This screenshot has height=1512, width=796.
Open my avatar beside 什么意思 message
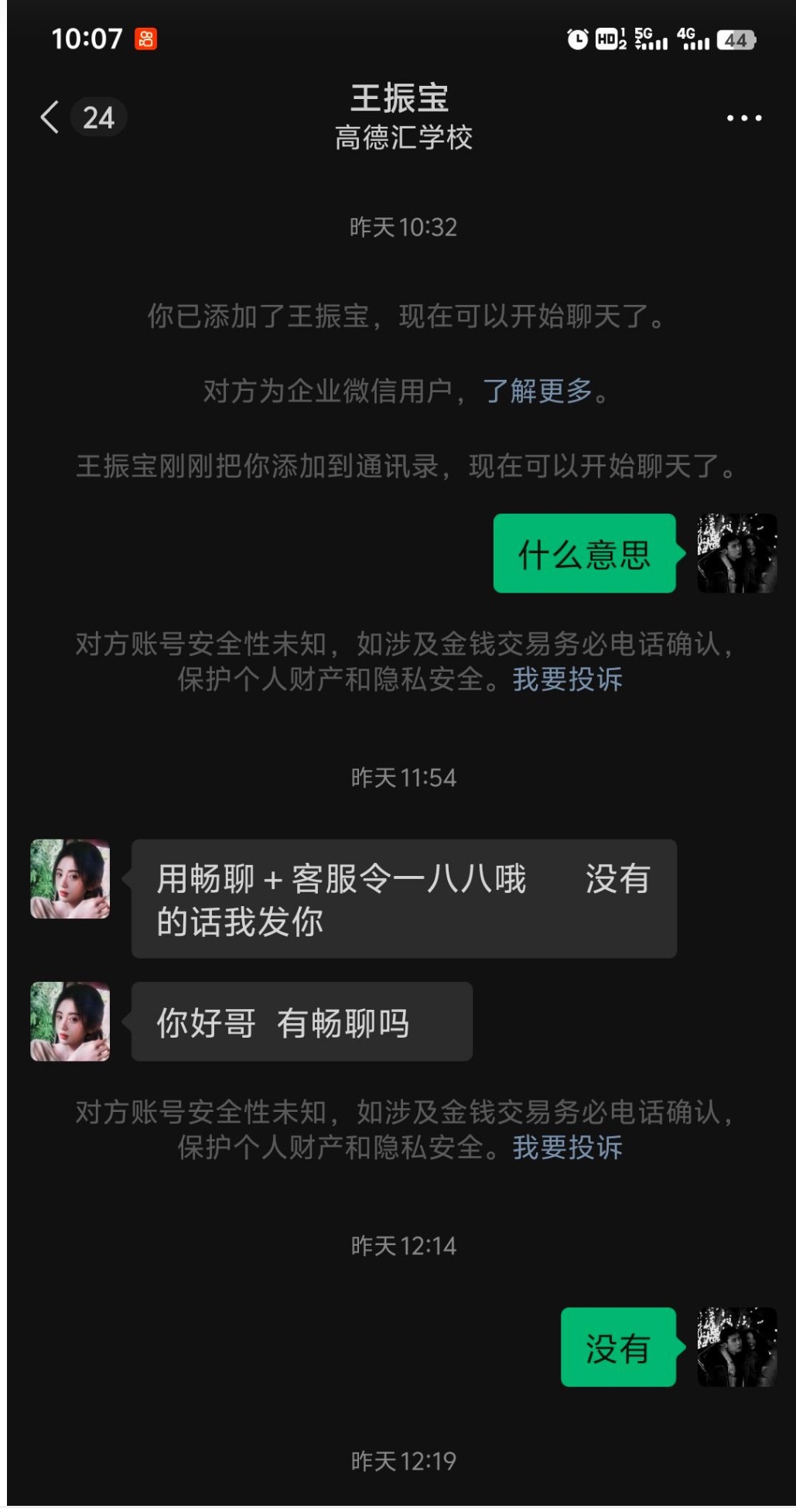click(736, 553)
